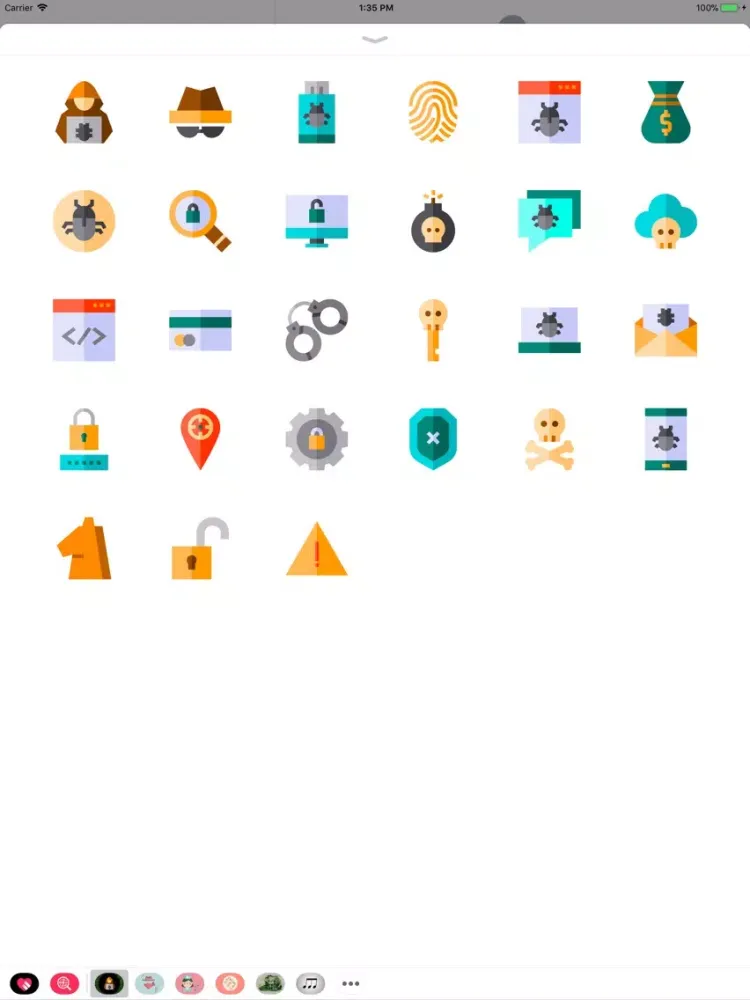Choose the skull and crossbones sticker

pyautogui.click(x=549, y=438)
